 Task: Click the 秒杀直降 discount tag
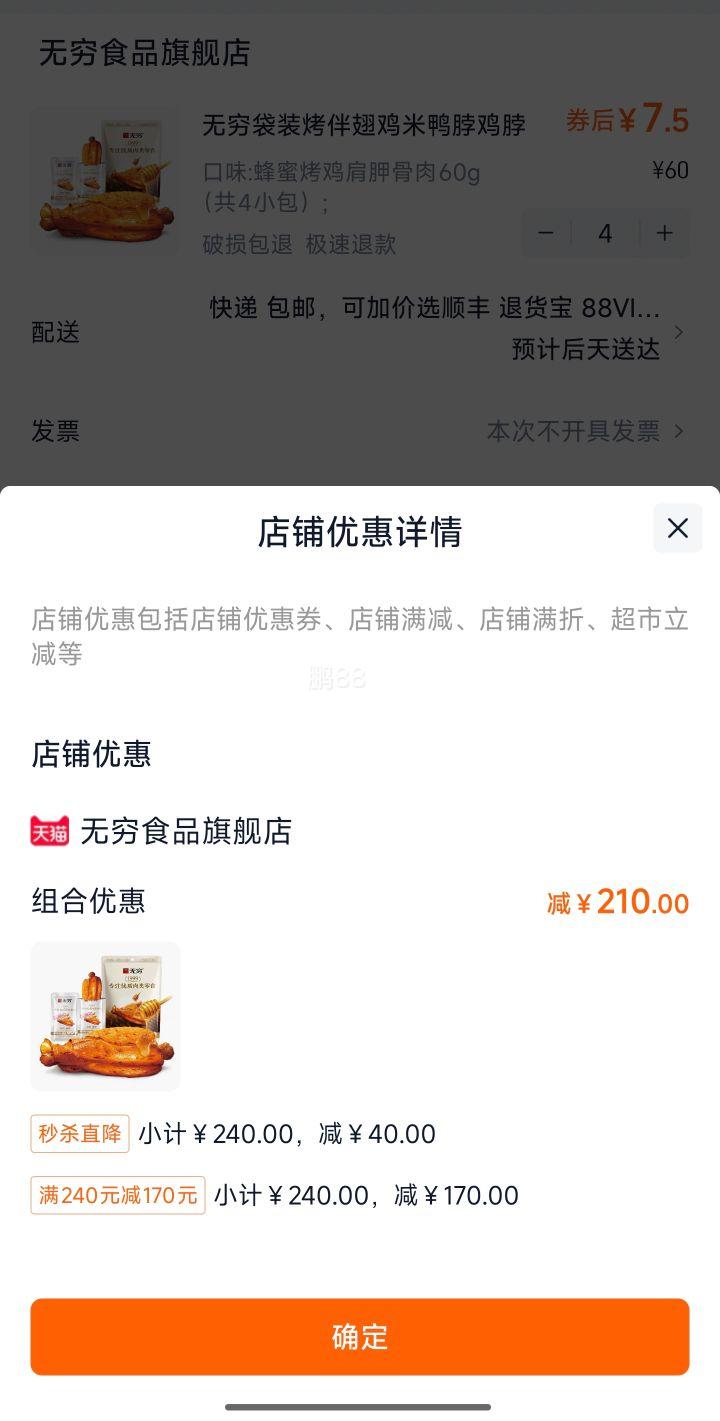tap(80, 1134)
